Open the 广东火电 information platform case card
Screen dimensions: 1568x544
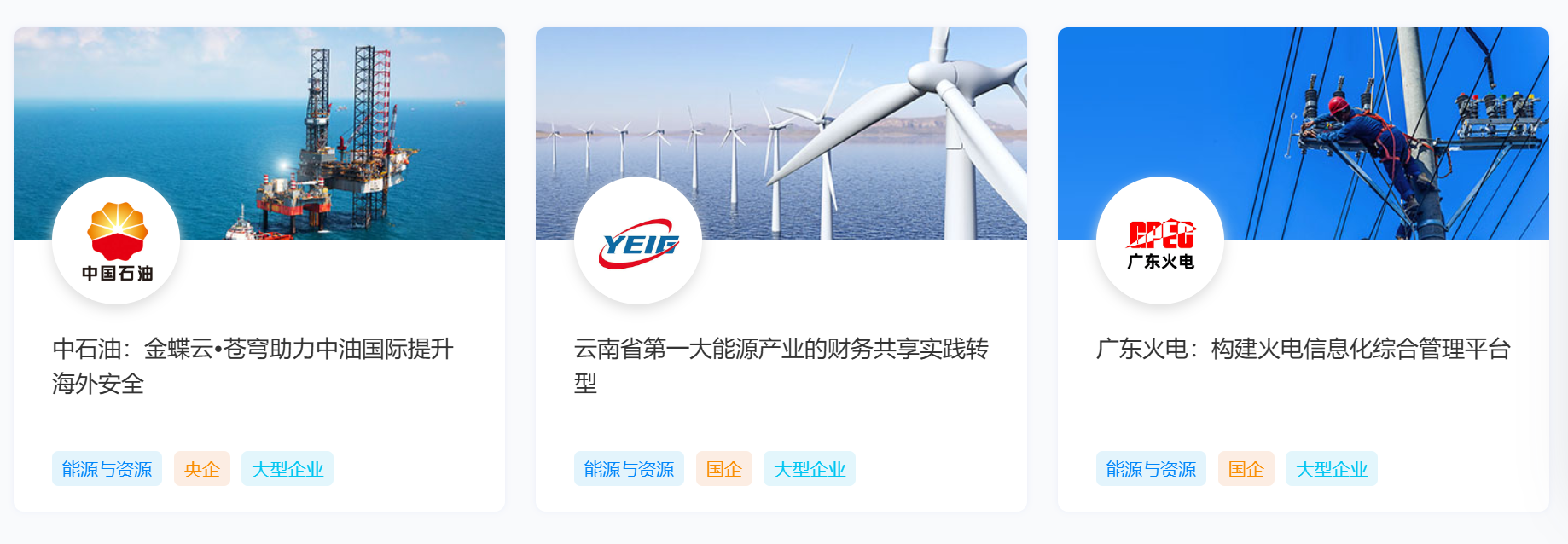pos(1303,349)
